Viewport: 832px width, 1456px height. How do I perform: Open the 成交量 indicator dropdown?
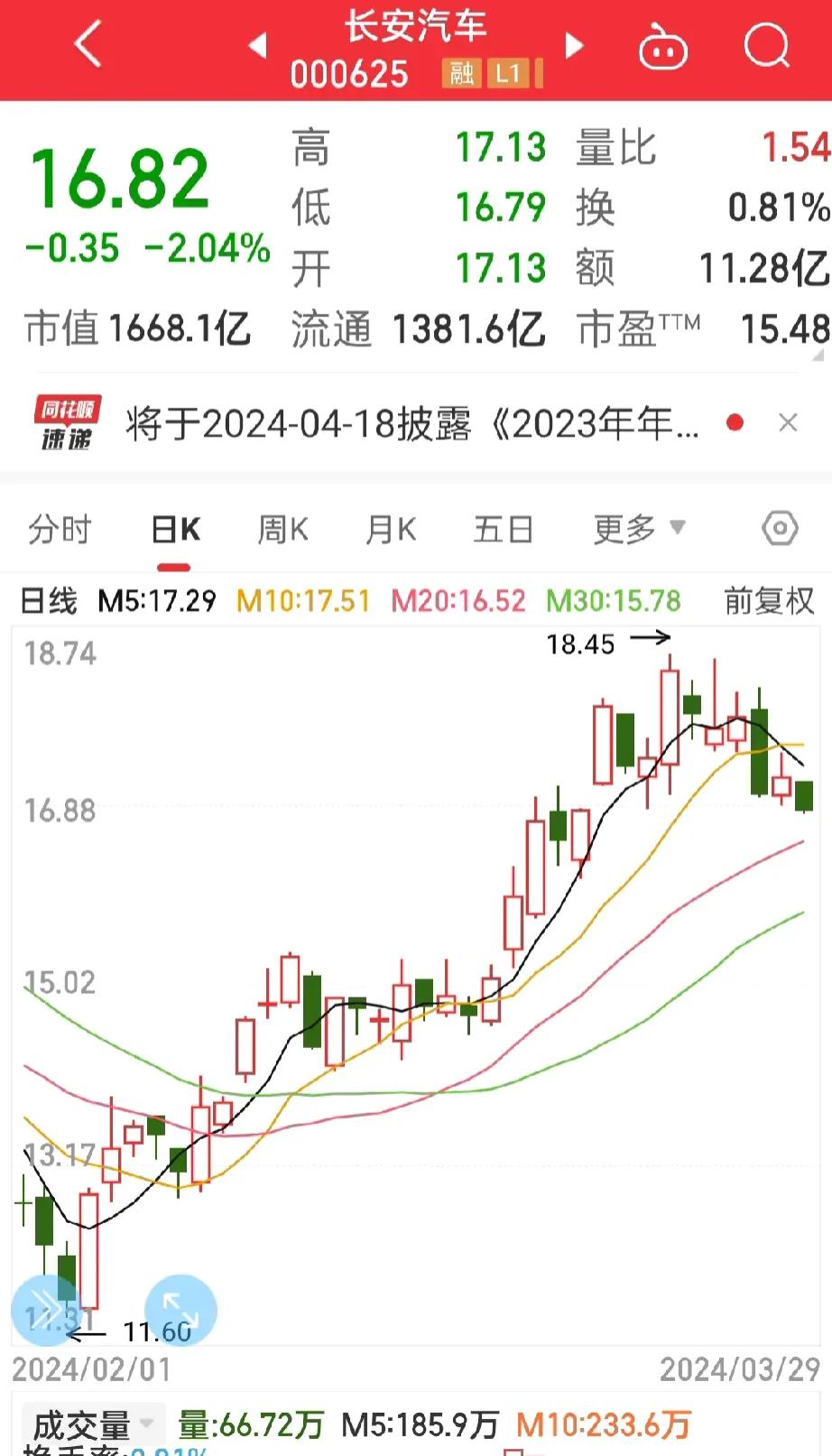(92, 1425)
